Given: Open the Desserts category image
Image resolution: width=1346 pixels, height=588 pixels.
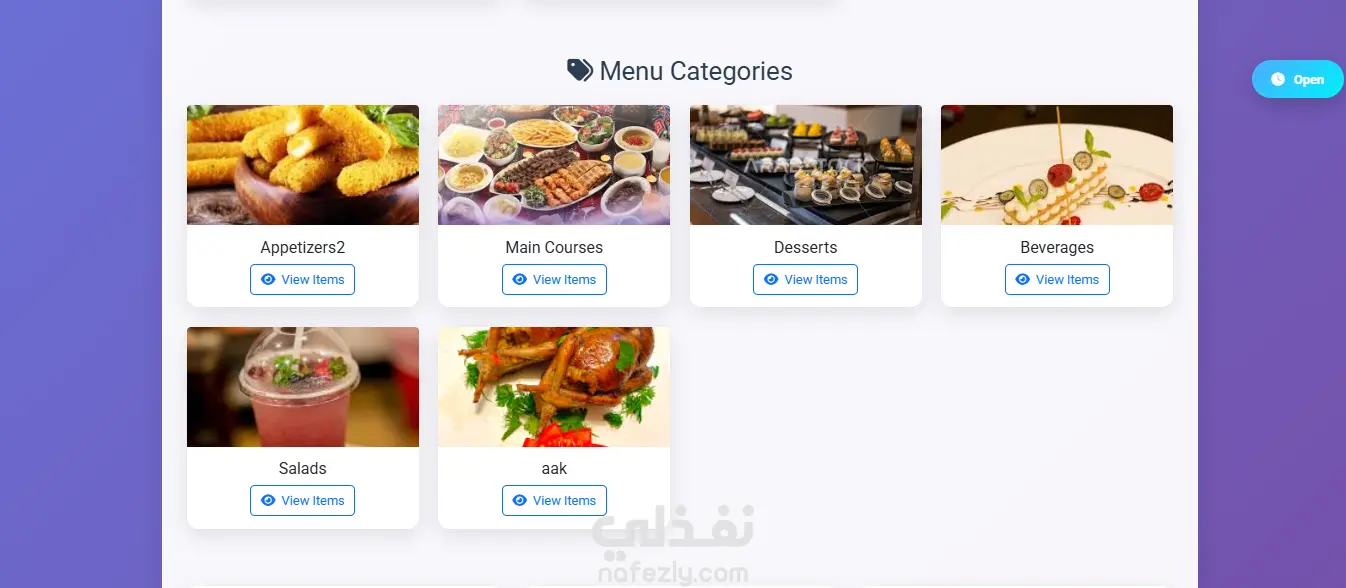Looking at the screenshot, I should 805,165.
